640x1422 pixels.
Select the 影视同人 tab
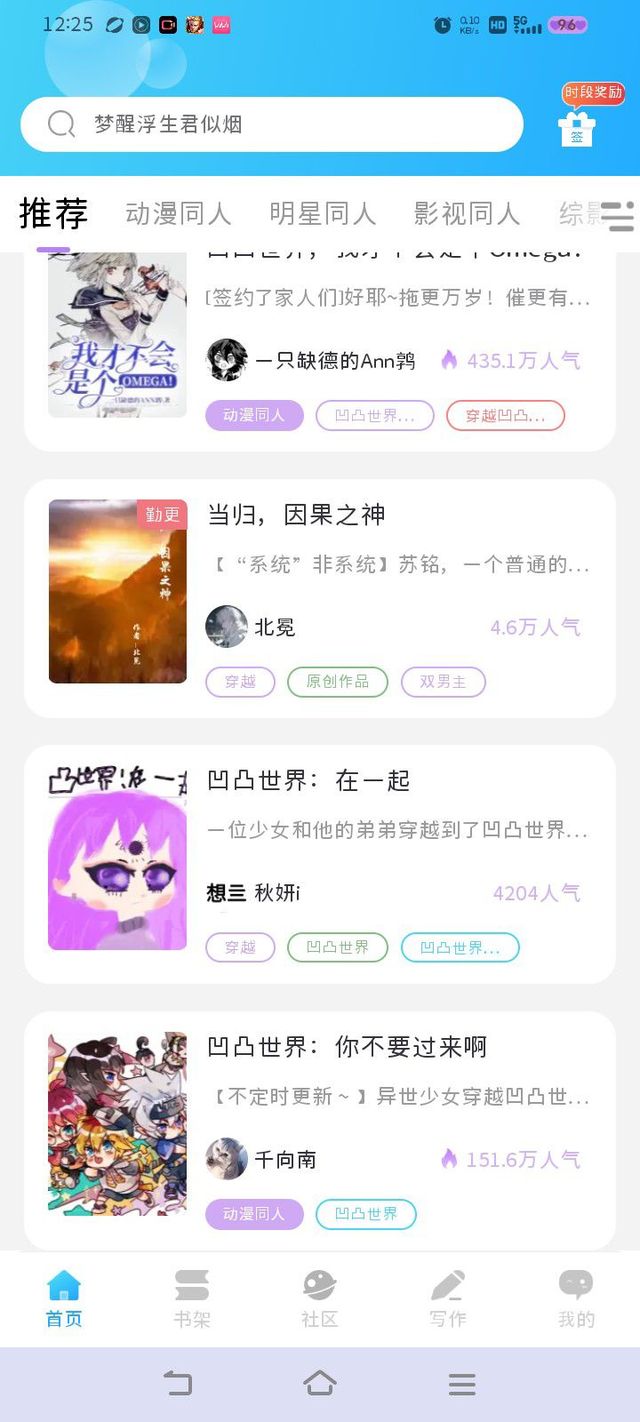coord(467,213)
